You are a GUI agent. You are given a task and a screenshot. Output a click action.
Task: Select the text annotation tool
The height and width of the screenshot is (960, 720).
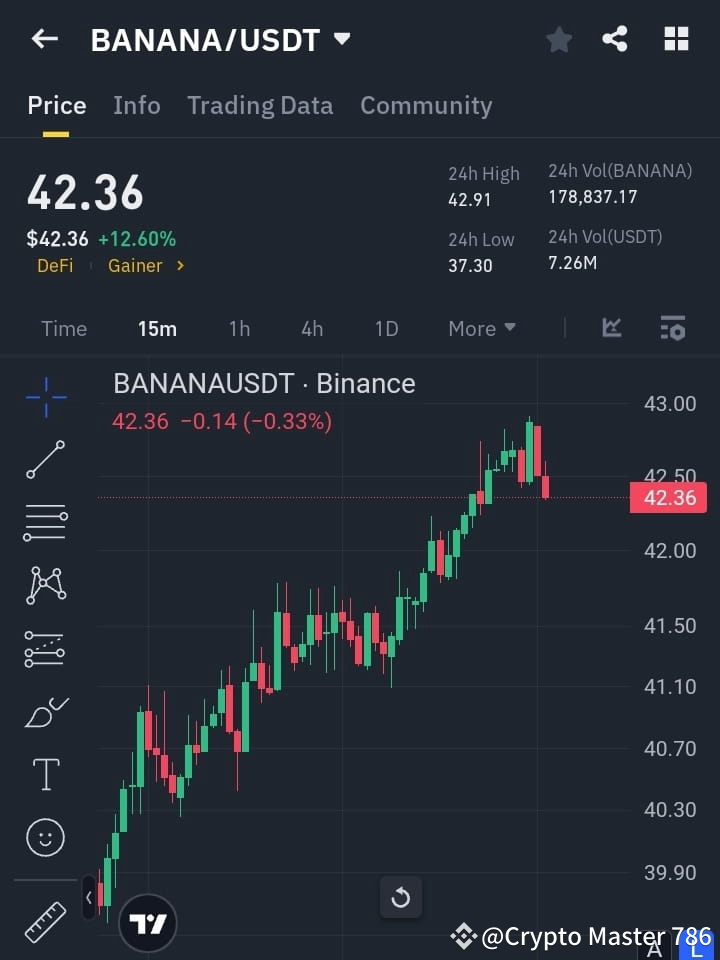(45, 774)
